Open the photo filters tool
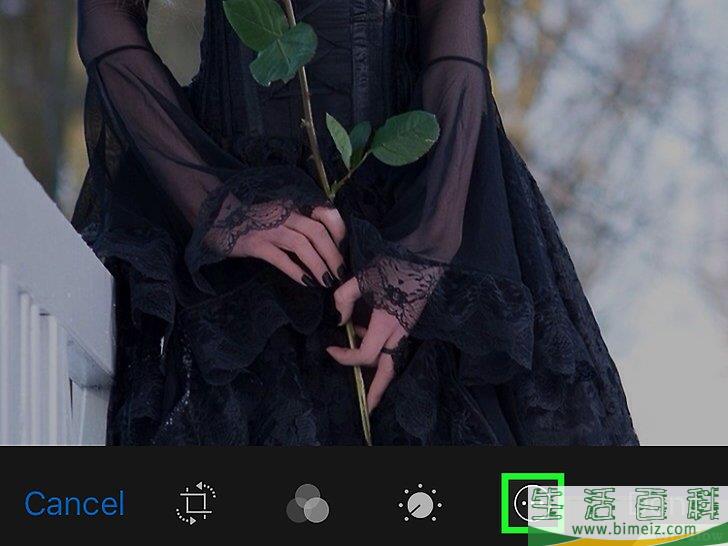The image size is (728, 546). click(307, 505)
